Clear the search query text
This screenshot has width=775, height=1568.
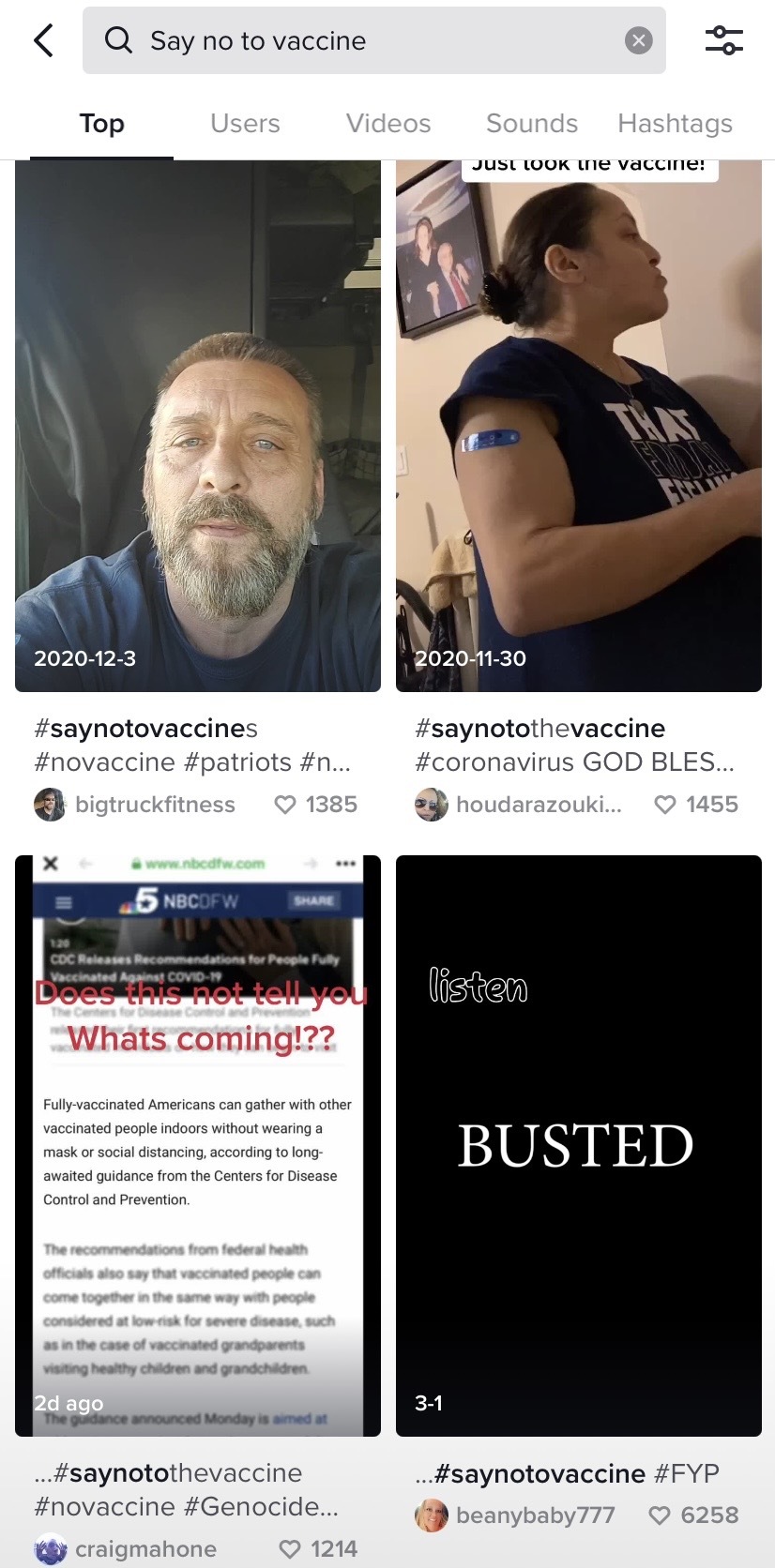coord(638,40)
